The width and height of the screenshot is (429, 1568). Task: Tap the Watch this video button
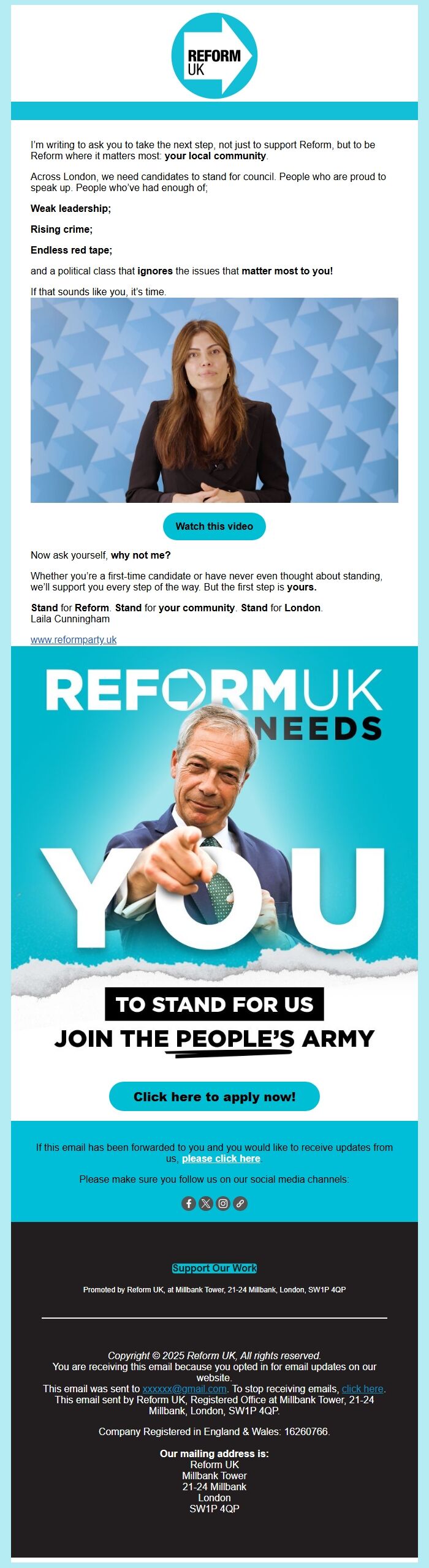(x=214, y=526)
